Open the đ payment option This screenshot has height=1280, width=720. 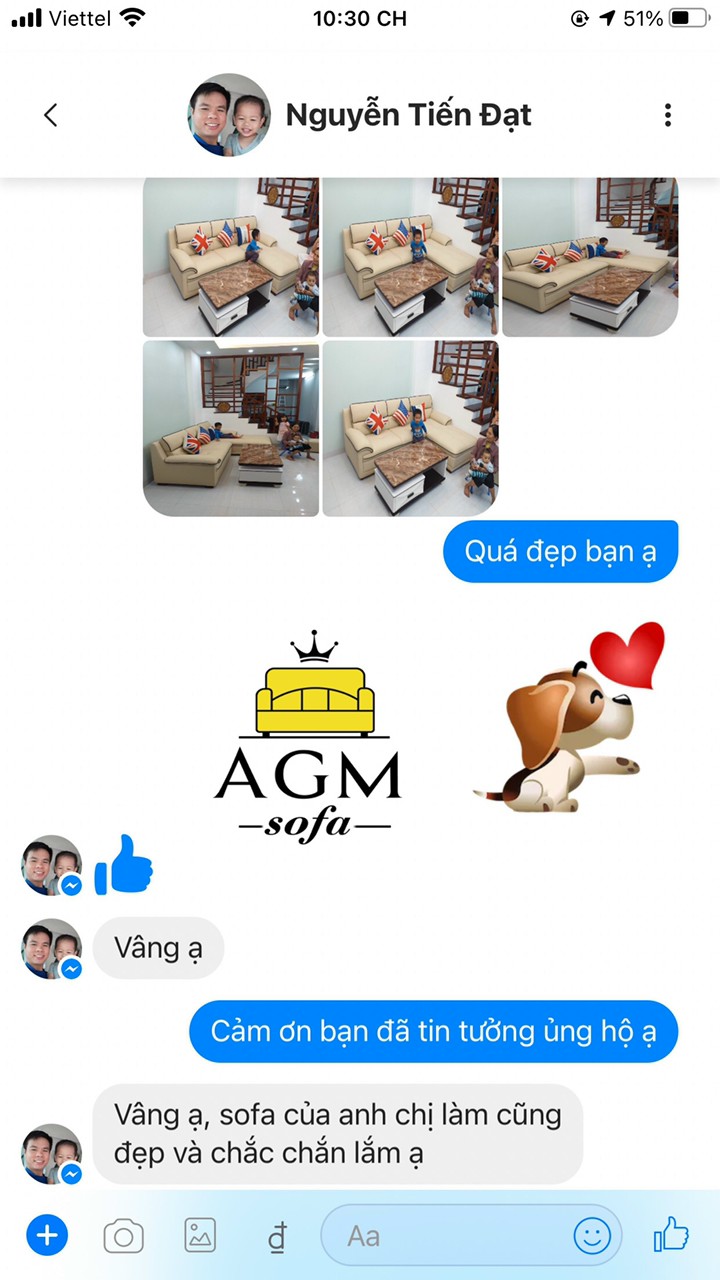(x=276, y=1237)
